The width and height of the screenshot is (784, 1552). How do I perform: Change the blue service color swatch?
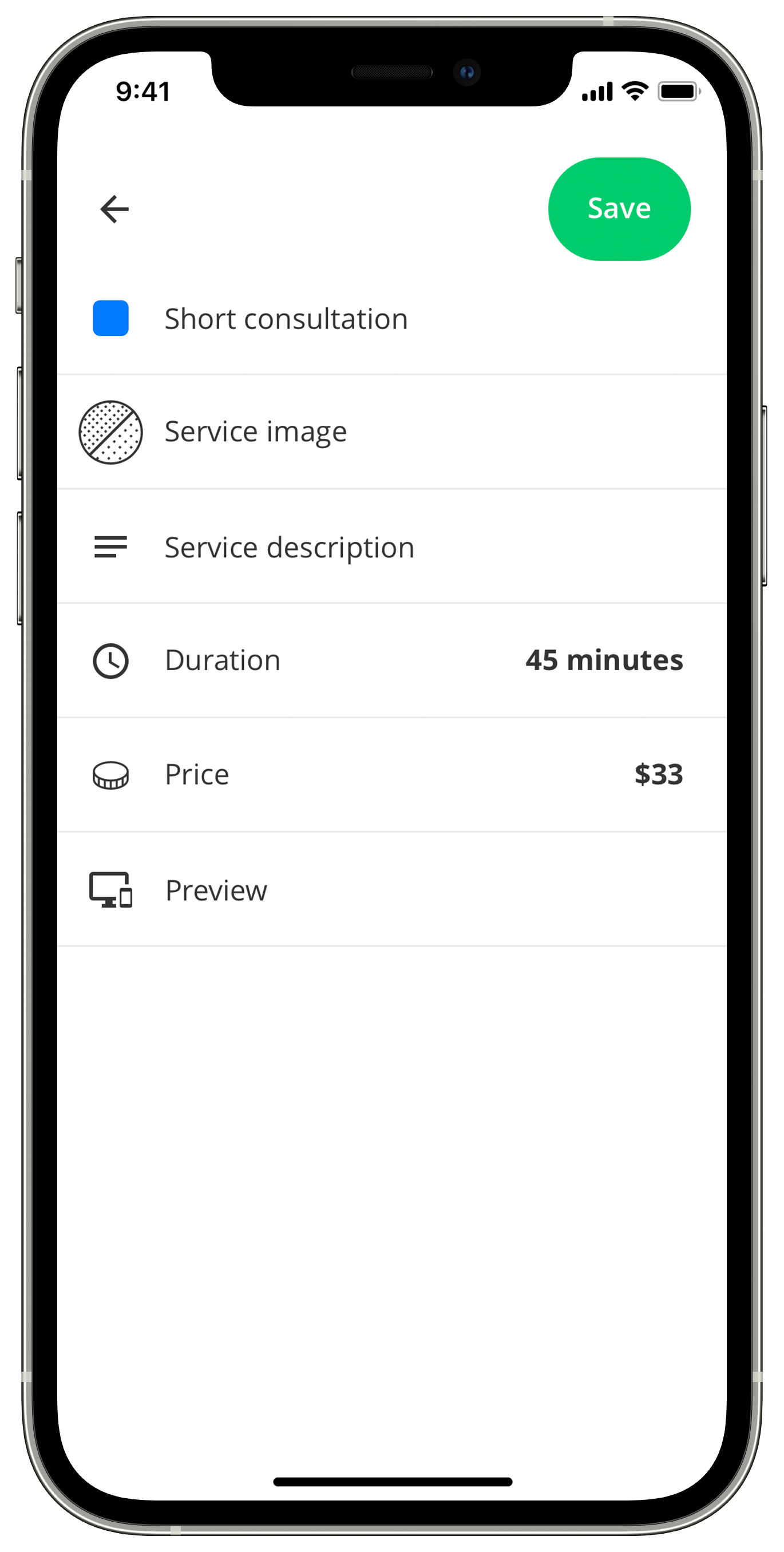click(110, 318)
